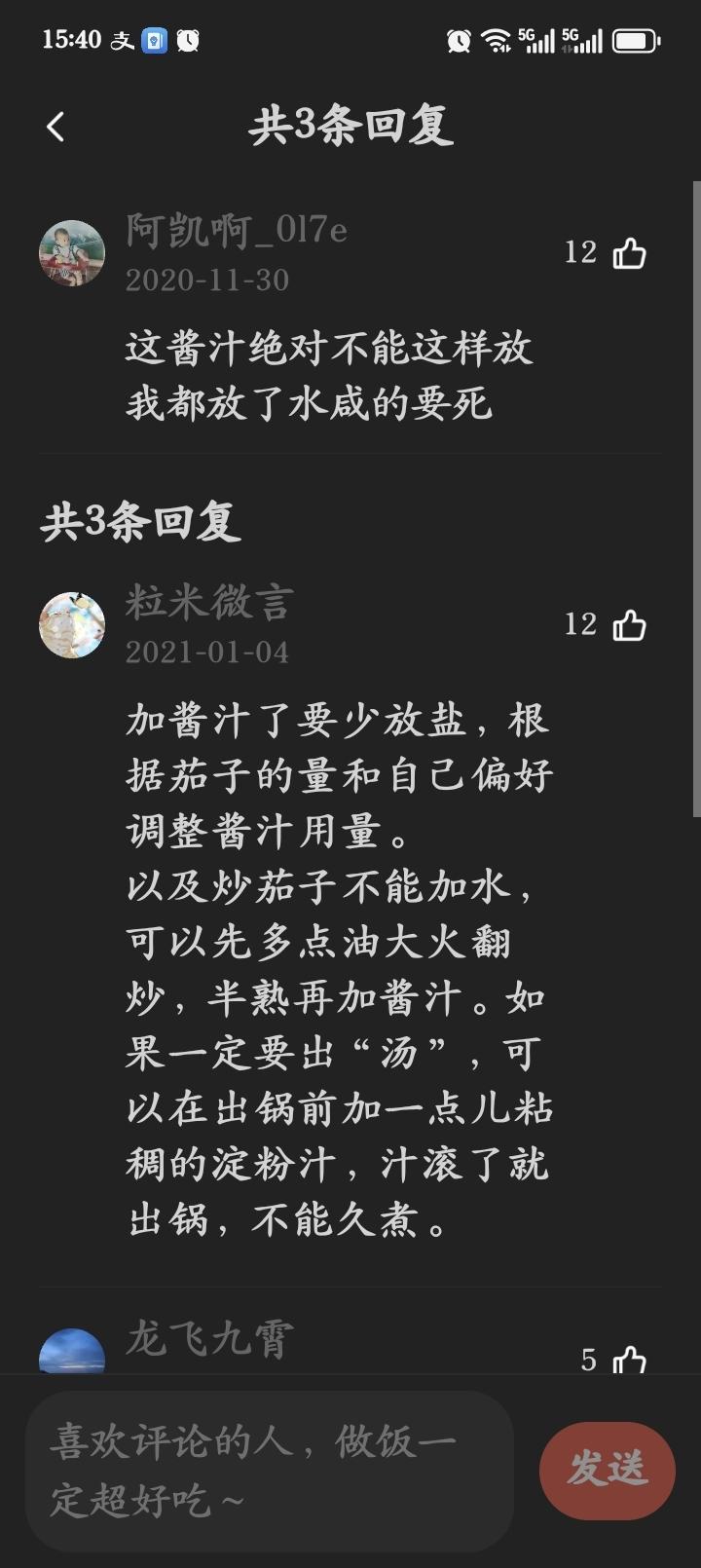
Task: Go back using the top-left arrow
Action: pos(55,127)
